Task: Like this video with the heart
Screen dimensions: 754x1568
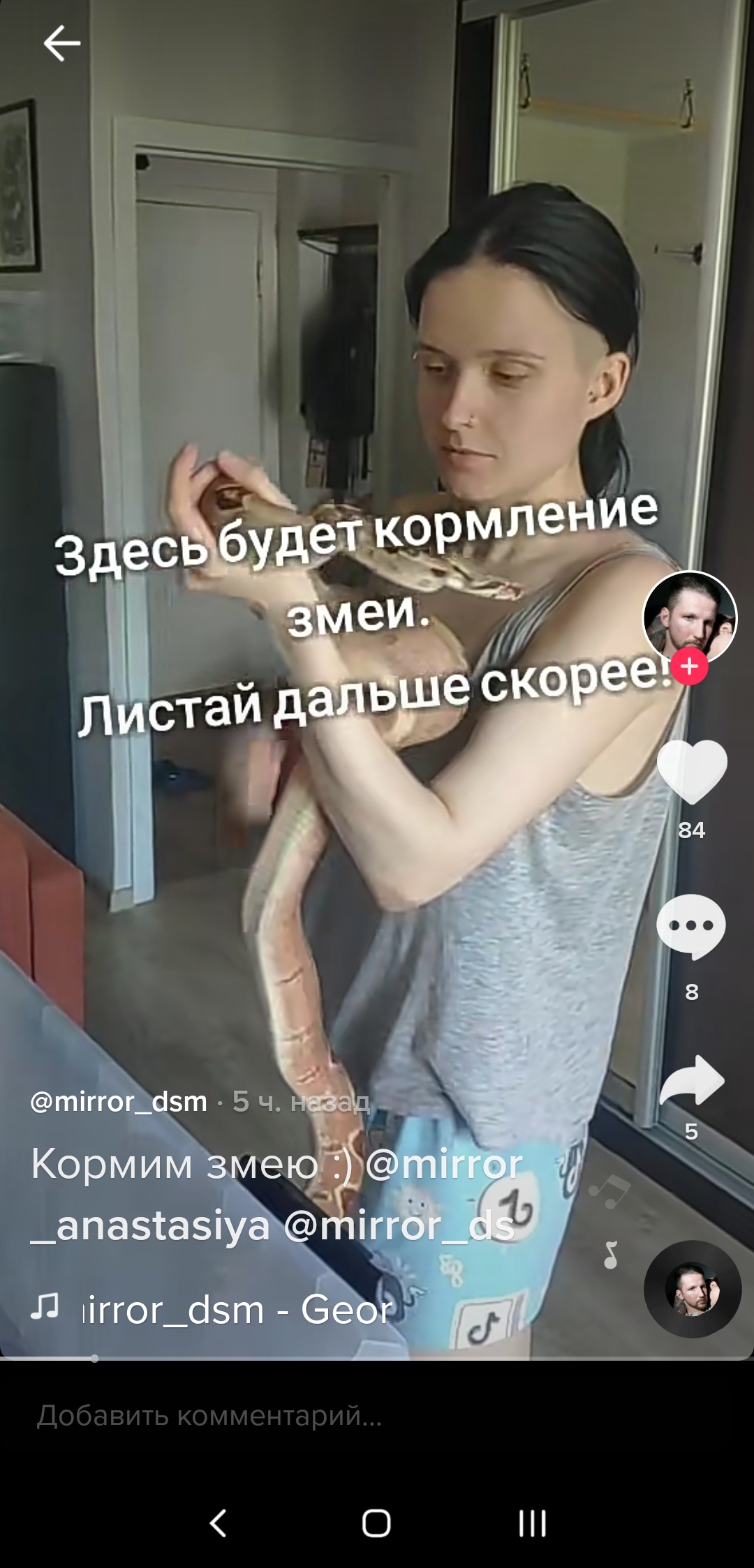Action: pos(692,772)
